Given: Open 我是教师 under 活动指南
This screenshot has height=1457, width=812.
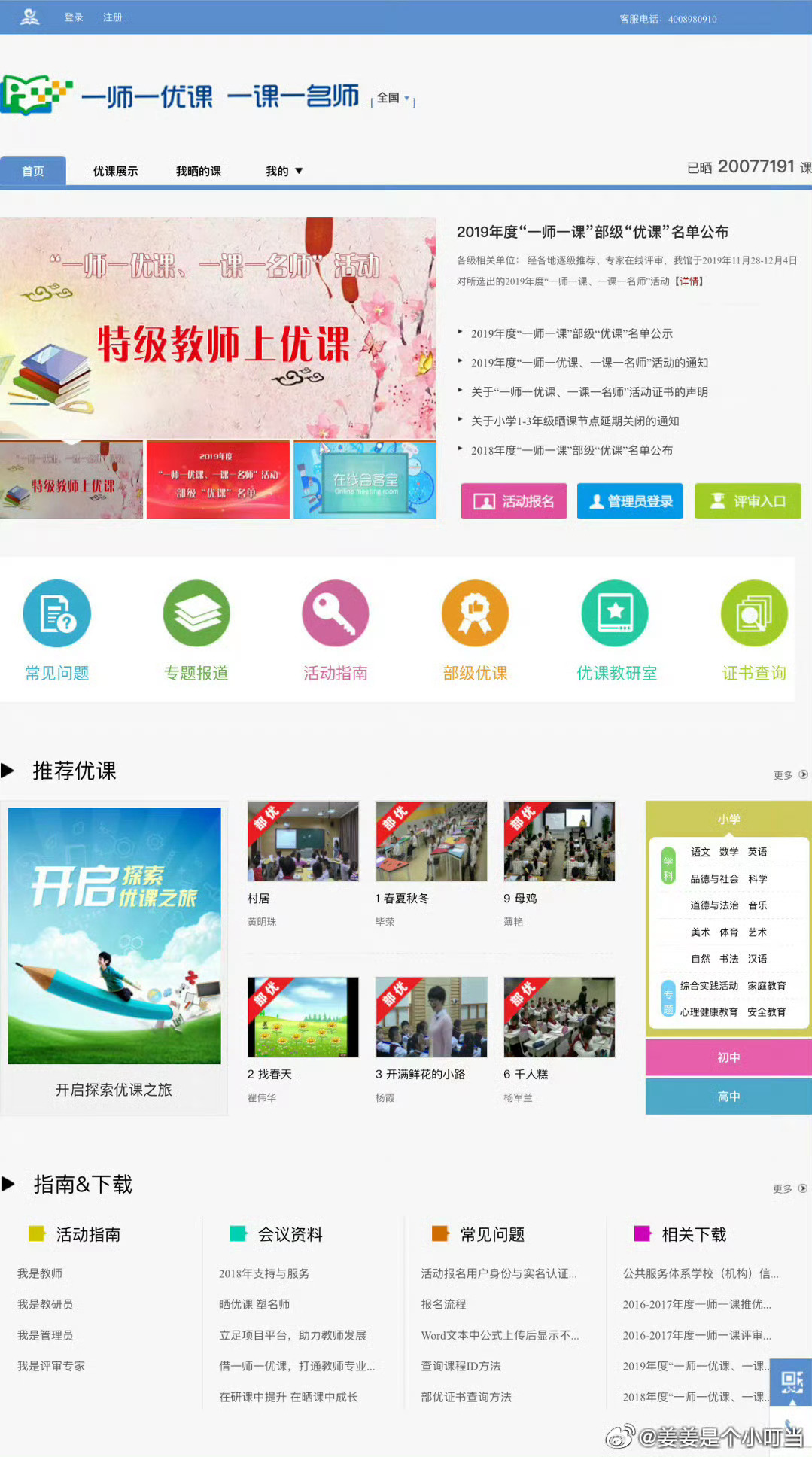Looking at the screenshot, I should [x=40, y=1273].
